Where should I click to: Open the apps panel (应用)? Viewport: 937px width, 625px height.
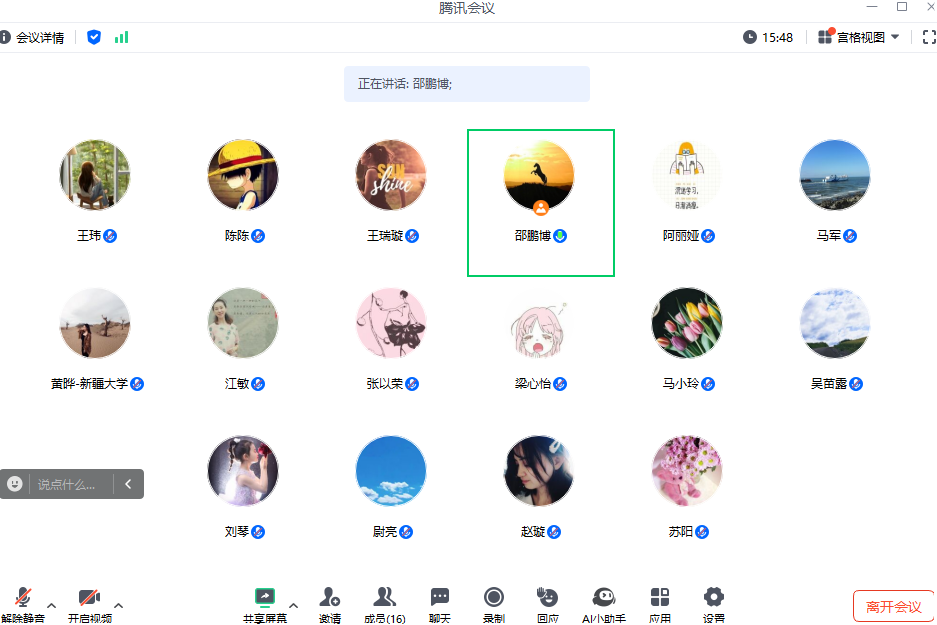click(x=660, y=604)
